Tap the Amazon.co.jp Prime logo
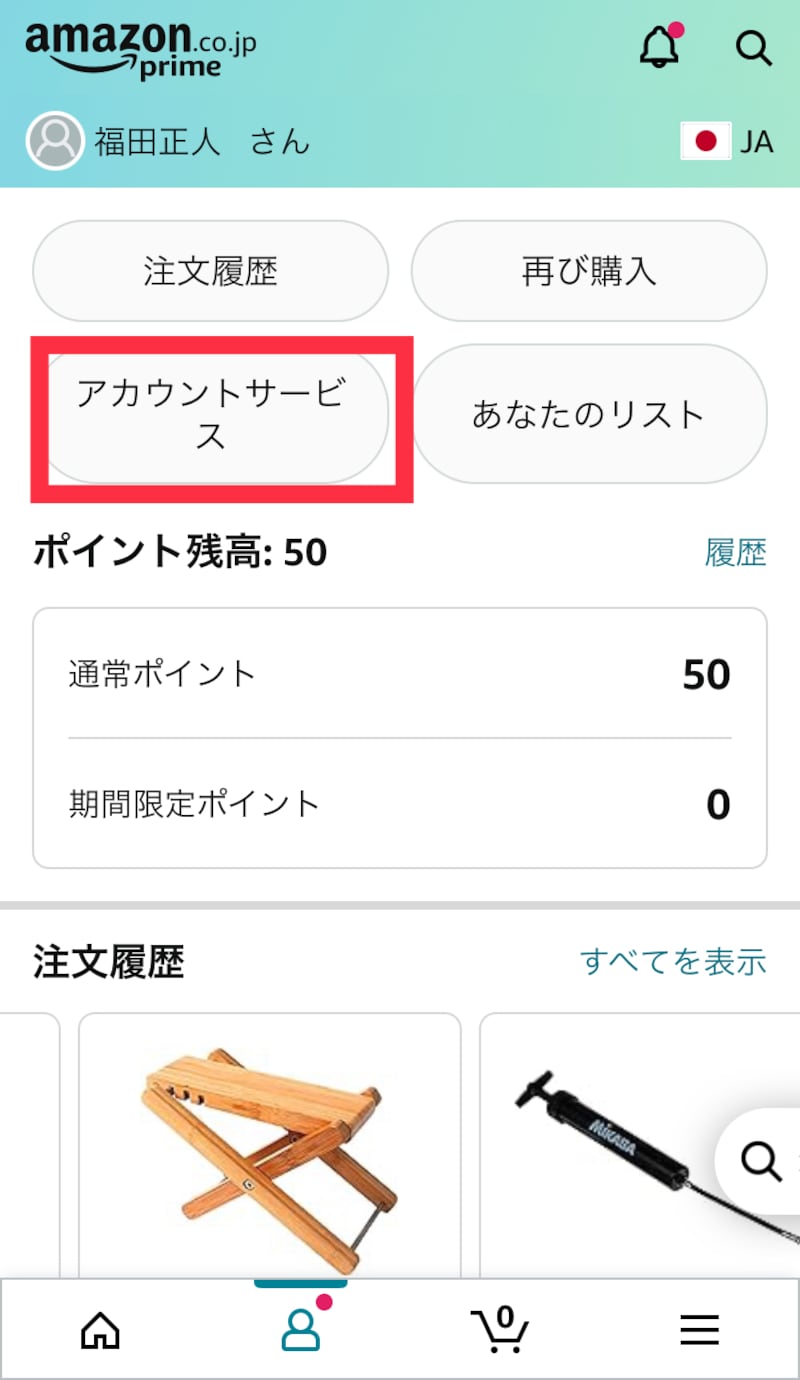The image size is (800, 1380). tap(130, 44)
